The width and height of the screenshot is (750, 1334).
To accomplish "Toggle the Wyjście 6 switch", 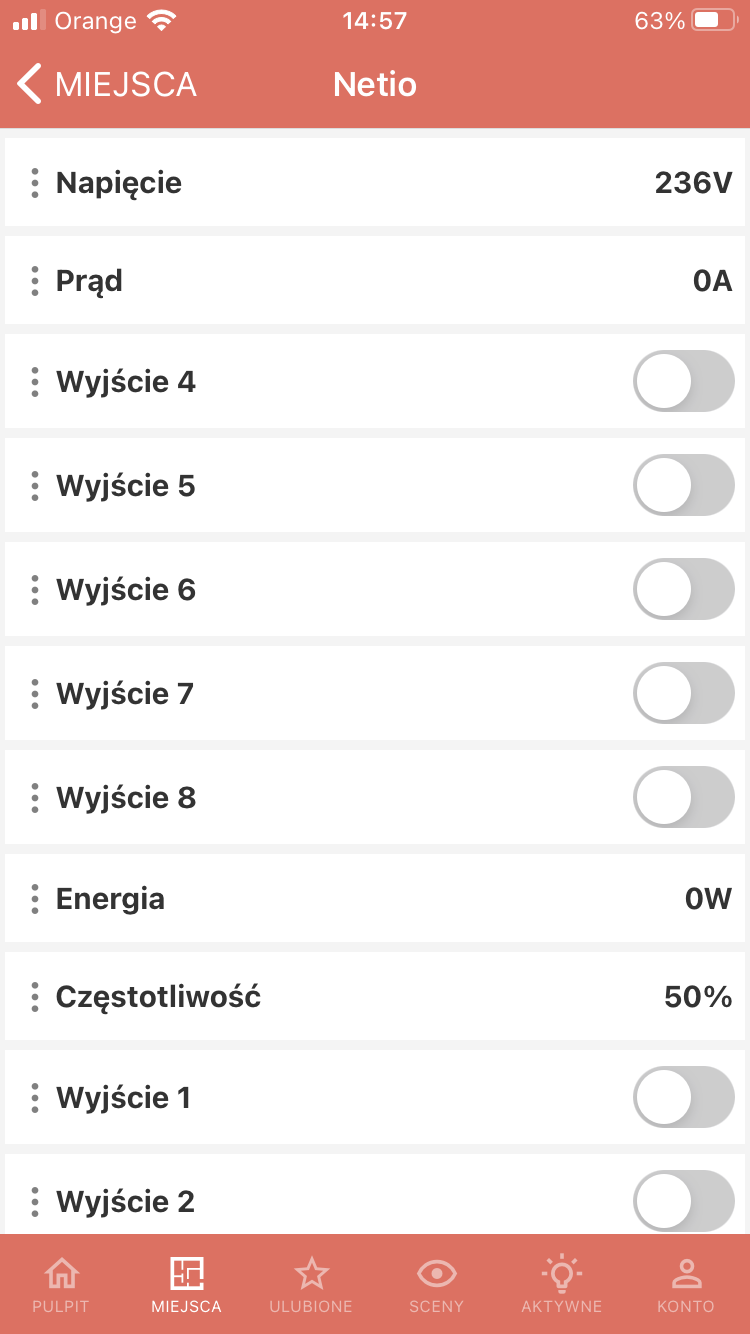I will (684, 589).
